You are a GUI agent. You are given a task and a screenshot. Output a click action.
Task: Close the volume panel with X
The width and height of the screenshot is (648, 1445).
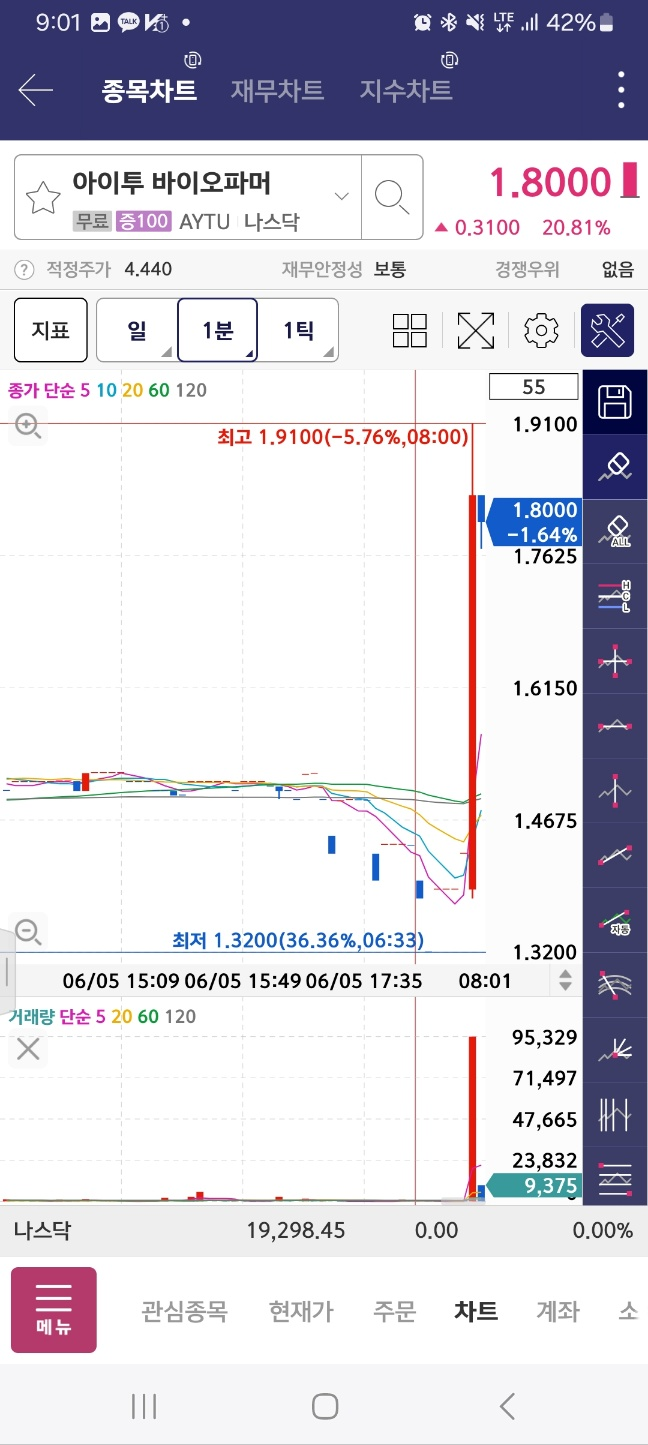[28, 1049]
